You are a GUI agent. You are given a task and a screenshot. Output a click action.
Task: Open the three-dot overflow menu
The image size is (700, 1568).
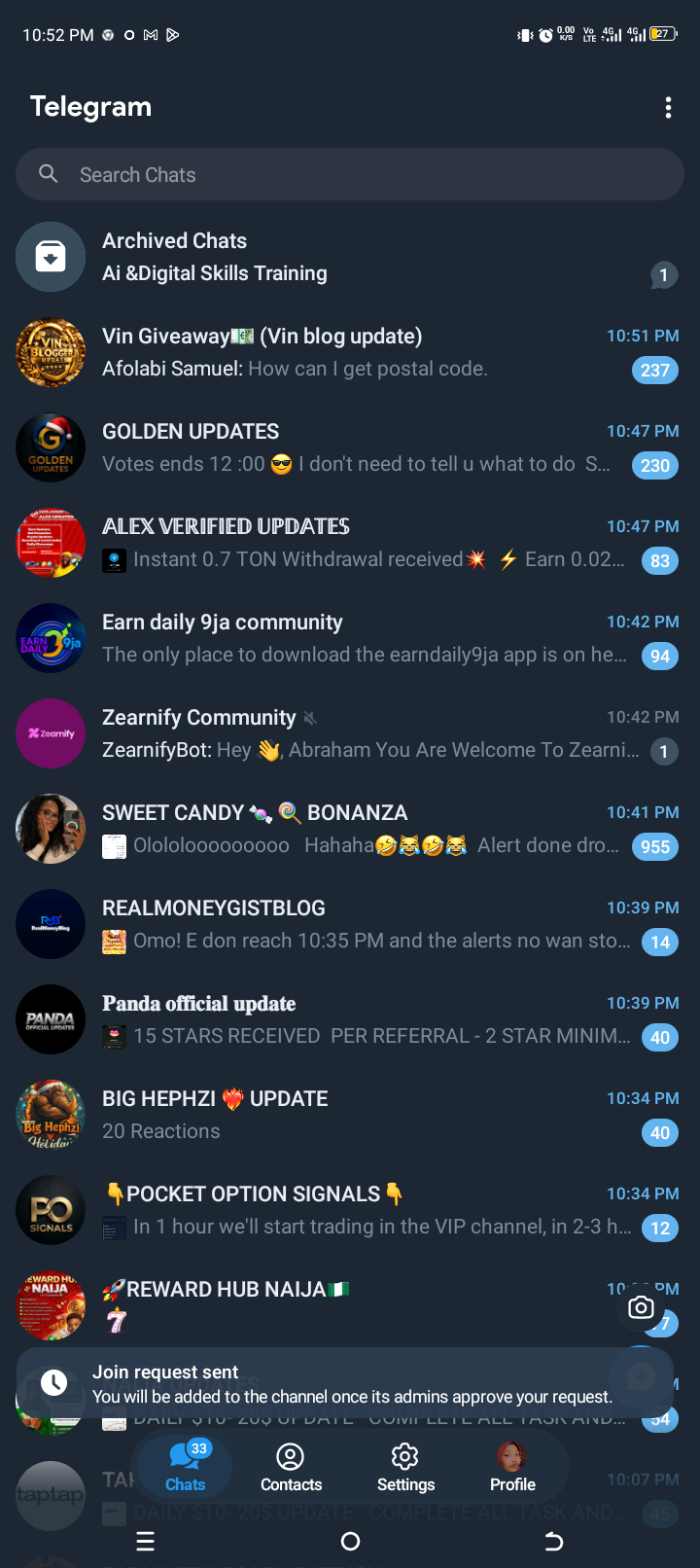pos(668,108)
